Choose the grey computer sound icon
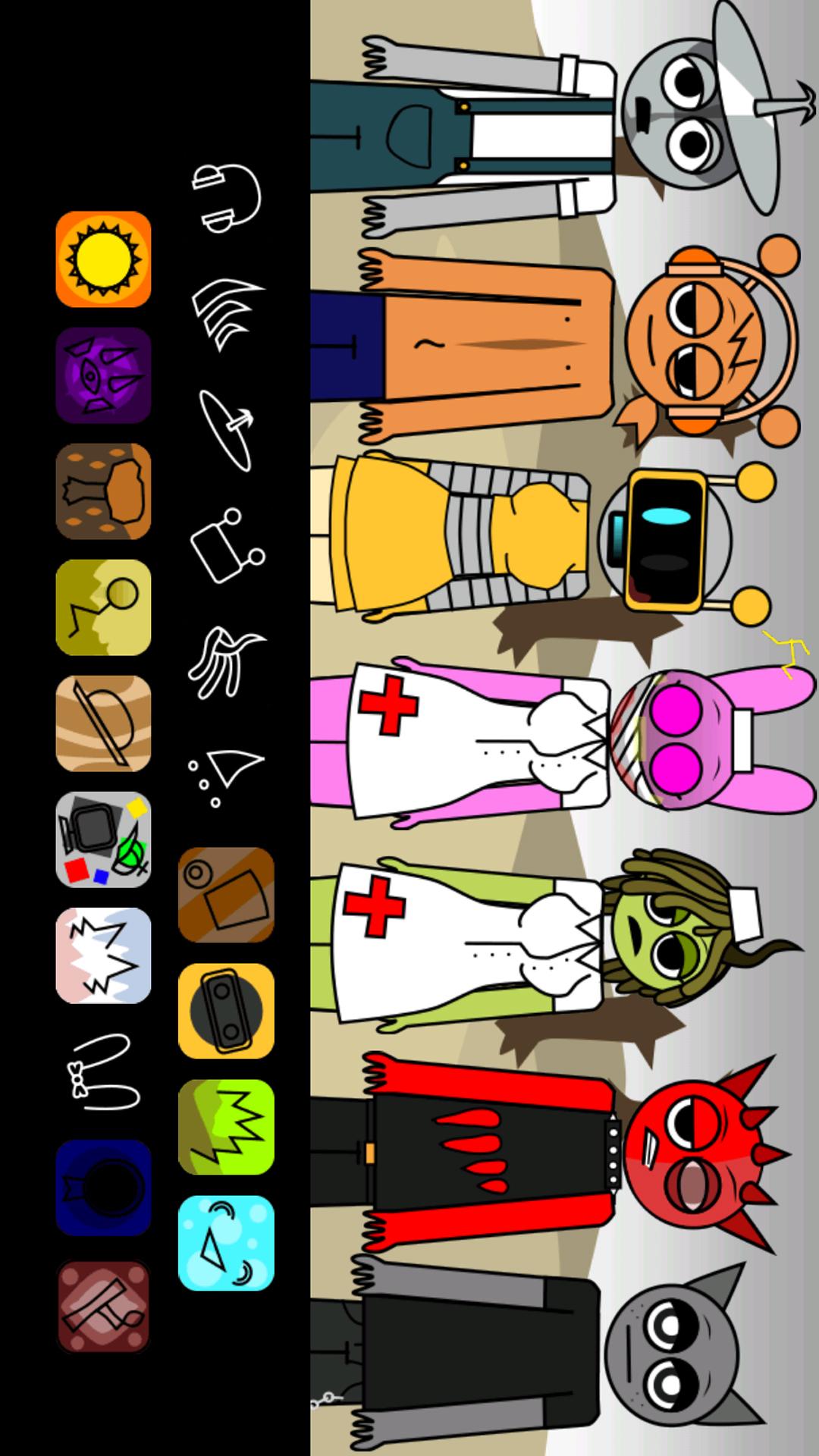This screenshot has height=1456, width=819. [103, 839]
